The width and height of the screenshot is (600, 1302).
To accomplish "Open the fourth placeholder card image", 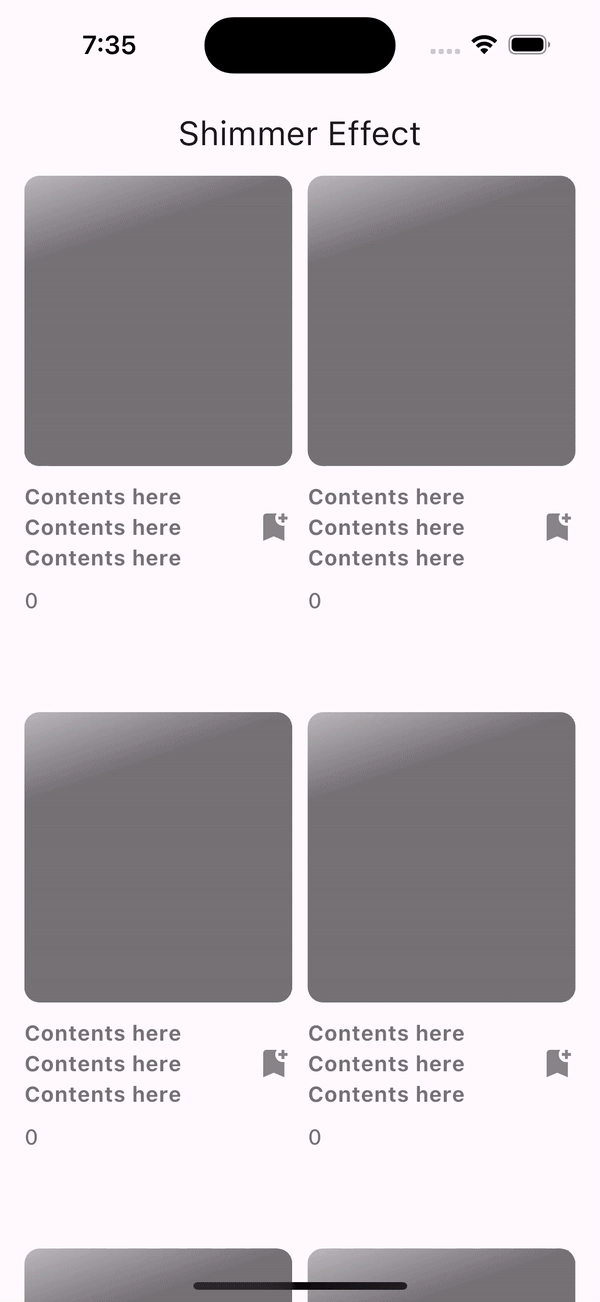I will (442, 857).
